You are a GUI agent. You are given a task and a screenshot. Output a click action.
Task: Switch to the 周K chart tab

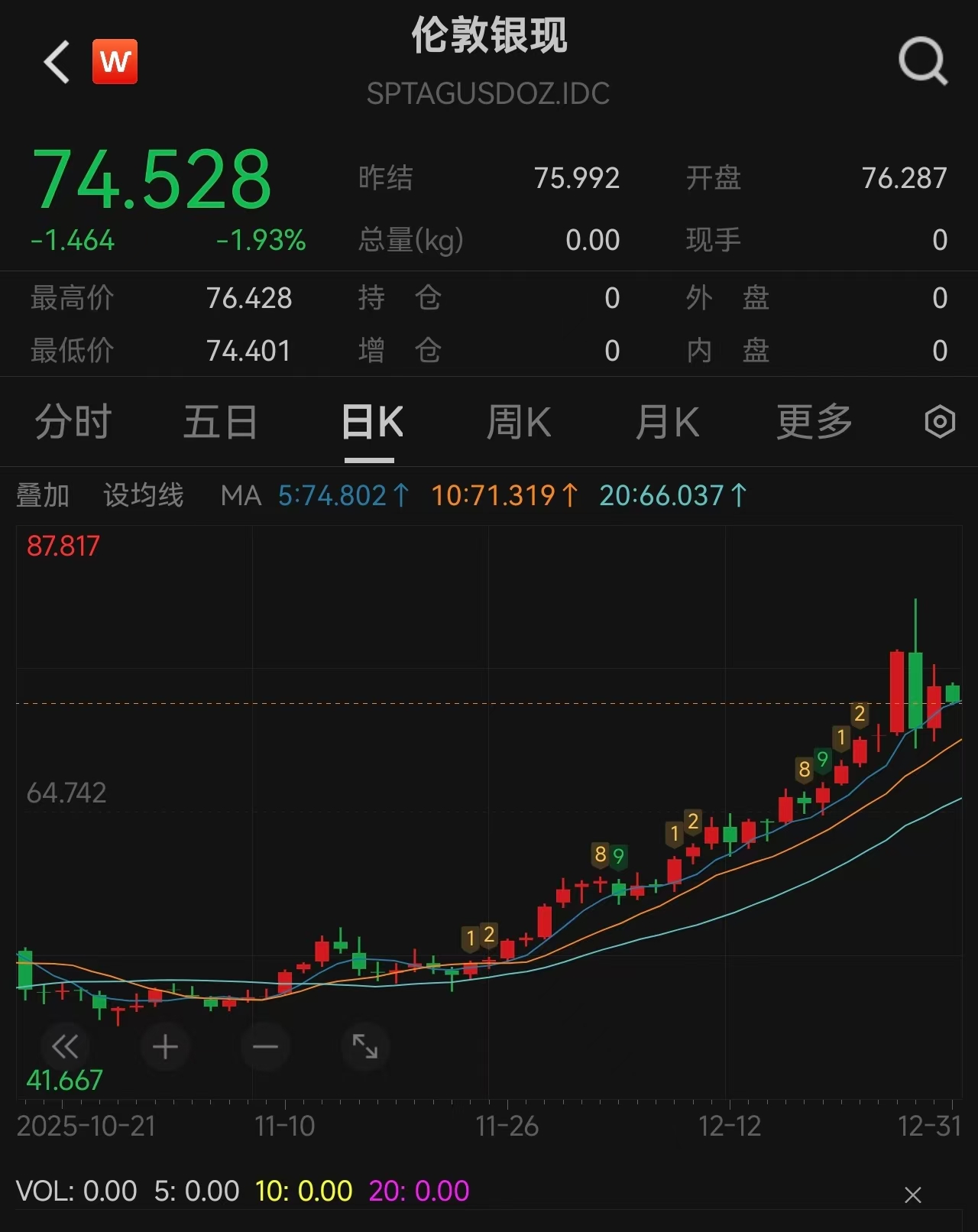[x=519, y=422]
